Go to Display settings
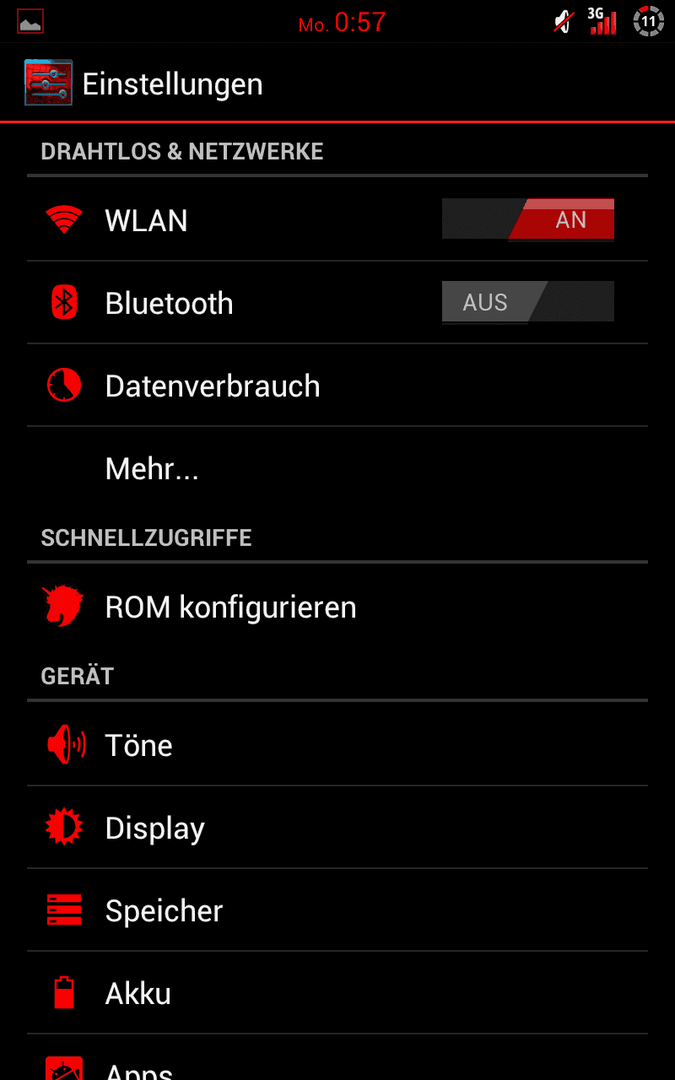 point(338,827)
